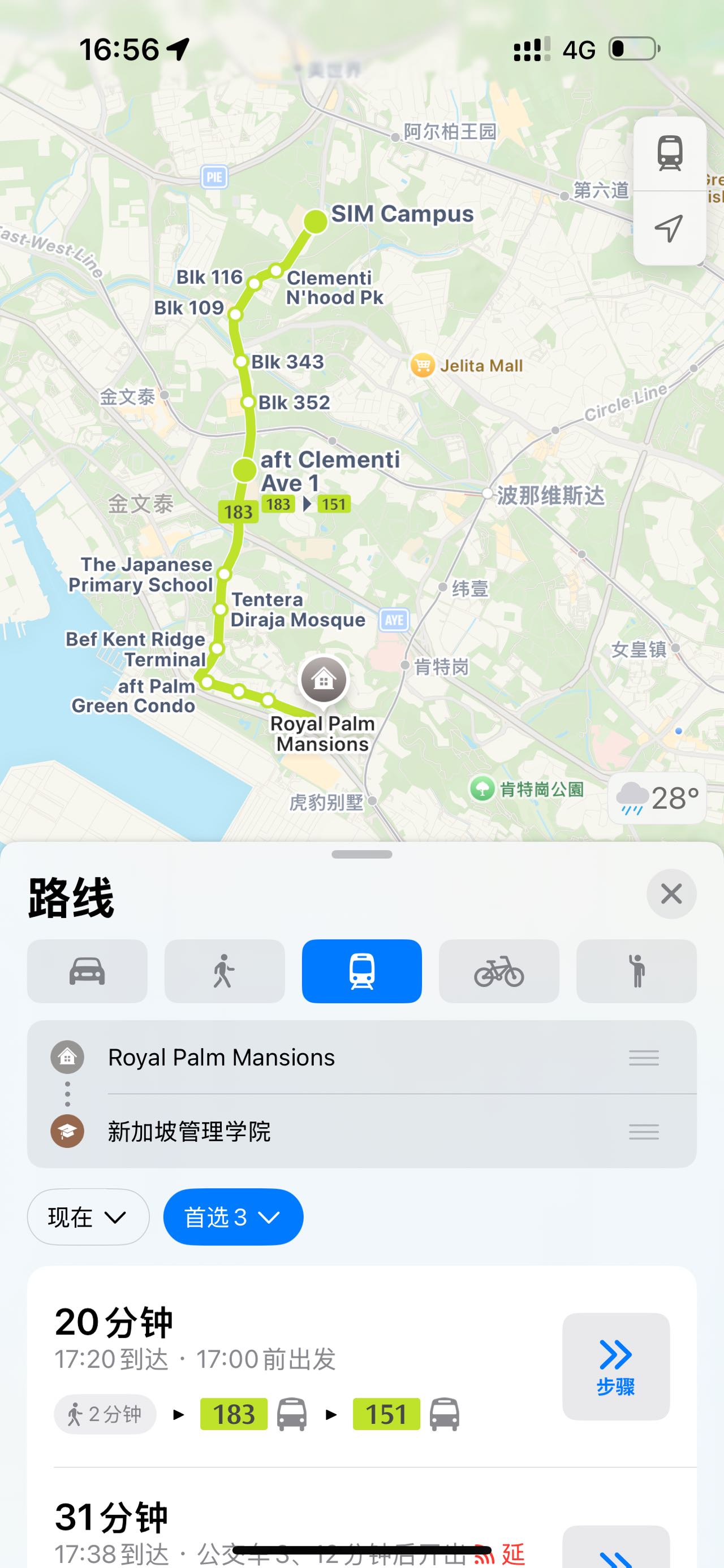The height and width of the screenshot is (1568, 724).
Task: Select the transit directions tab
Action: [361, 971]
